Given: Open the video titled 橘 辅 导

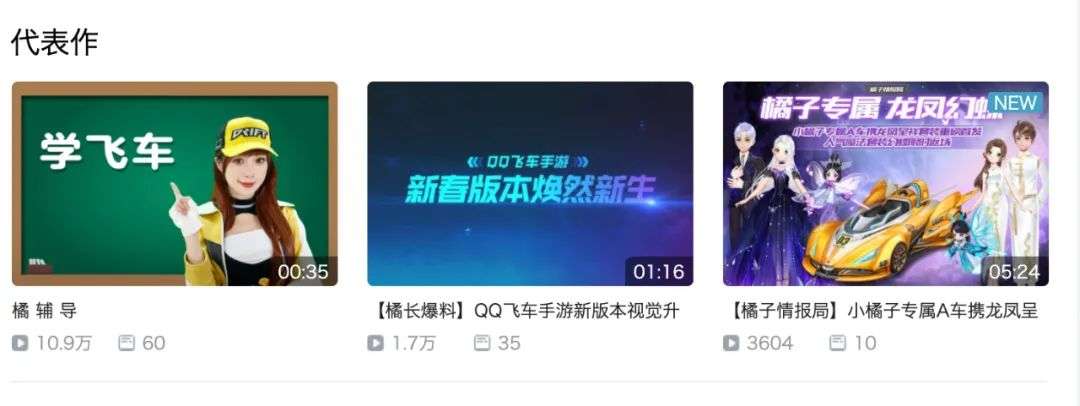Looking at the screenshot, I should pos(44,311).
